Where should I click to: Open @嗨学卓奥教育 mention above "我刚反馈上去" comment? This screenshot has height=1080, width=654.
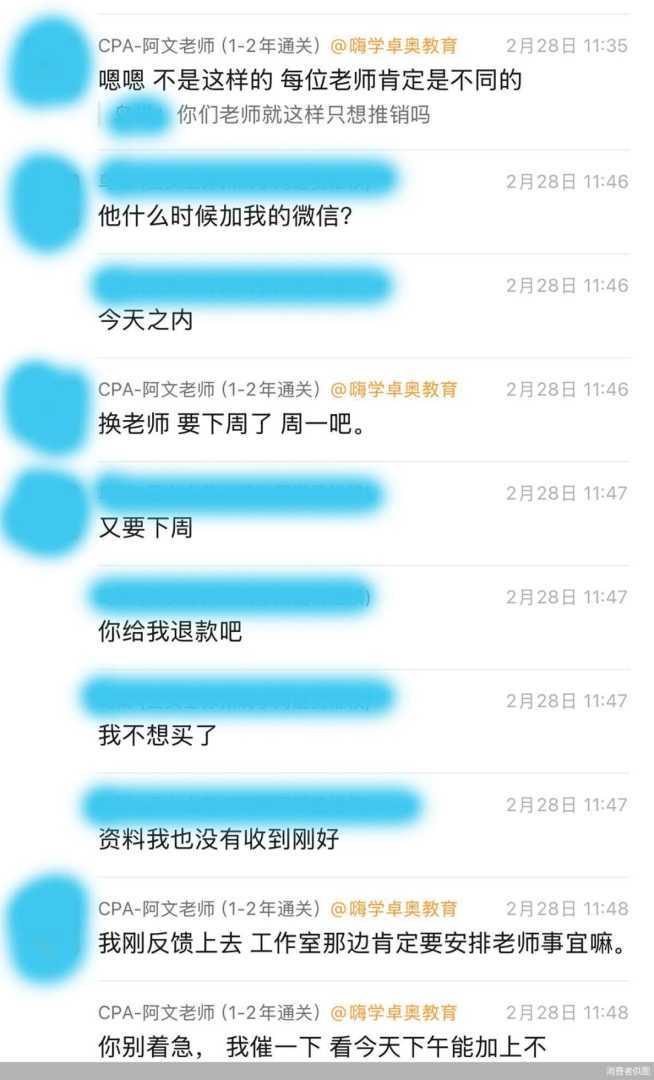393,909
